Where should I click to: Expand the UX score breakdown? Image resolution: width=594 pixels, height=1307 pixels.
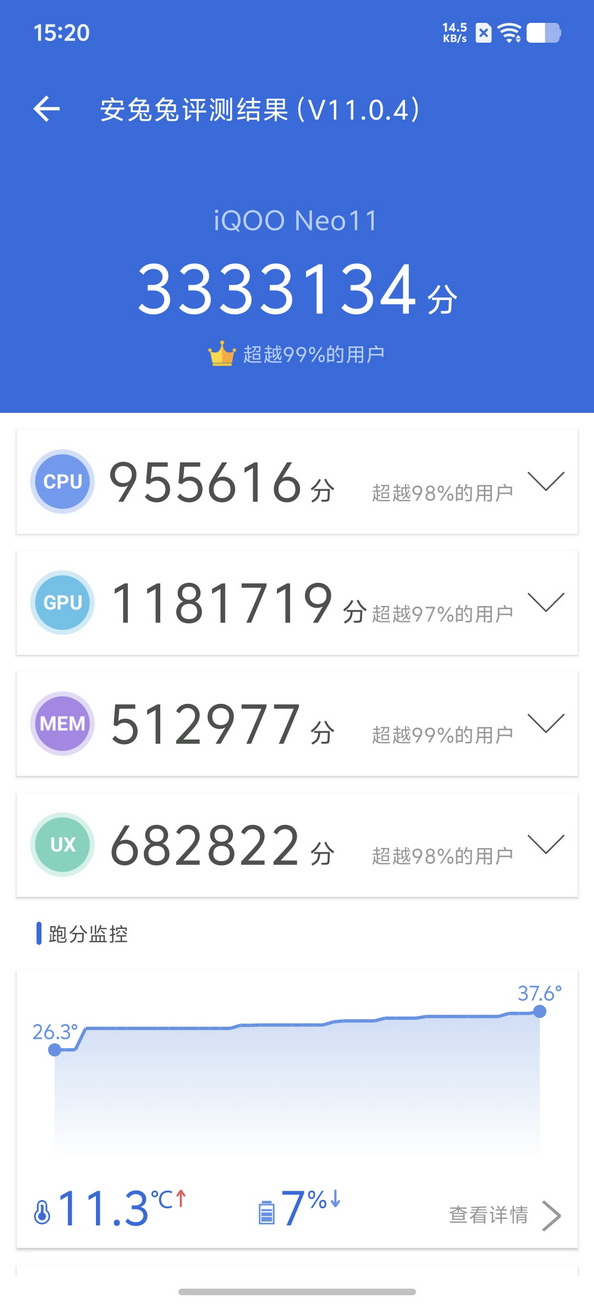(x=546, y=845)
